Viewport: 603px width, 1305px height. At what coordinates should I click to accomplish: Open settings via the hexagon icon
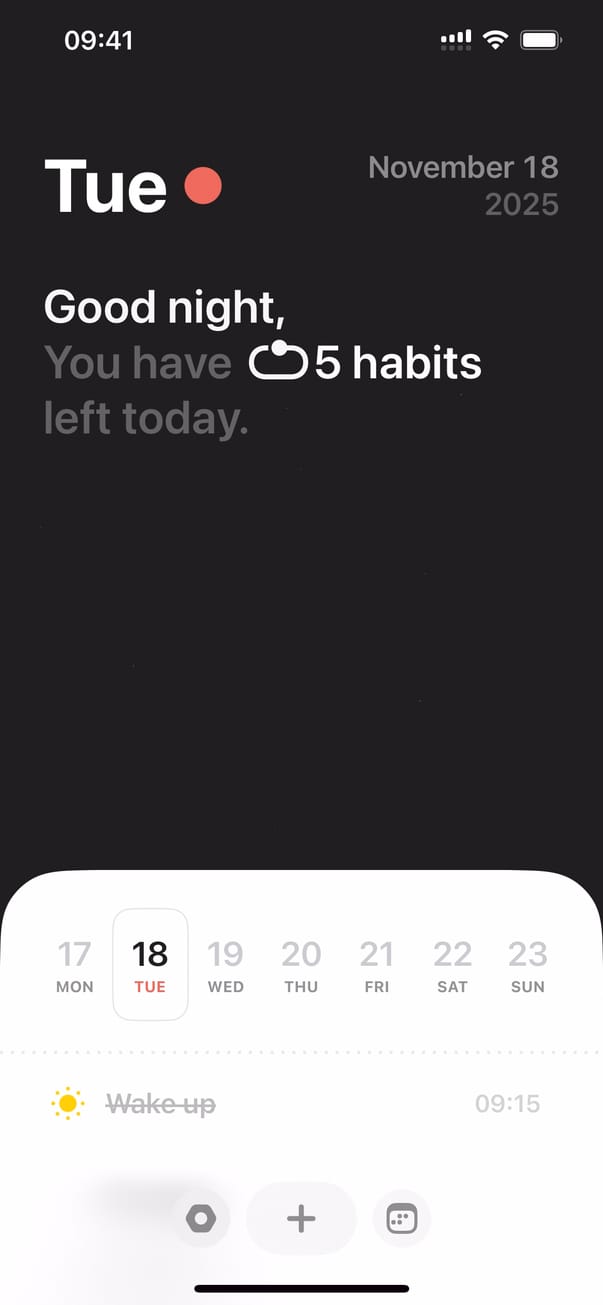coord(201,1219)
